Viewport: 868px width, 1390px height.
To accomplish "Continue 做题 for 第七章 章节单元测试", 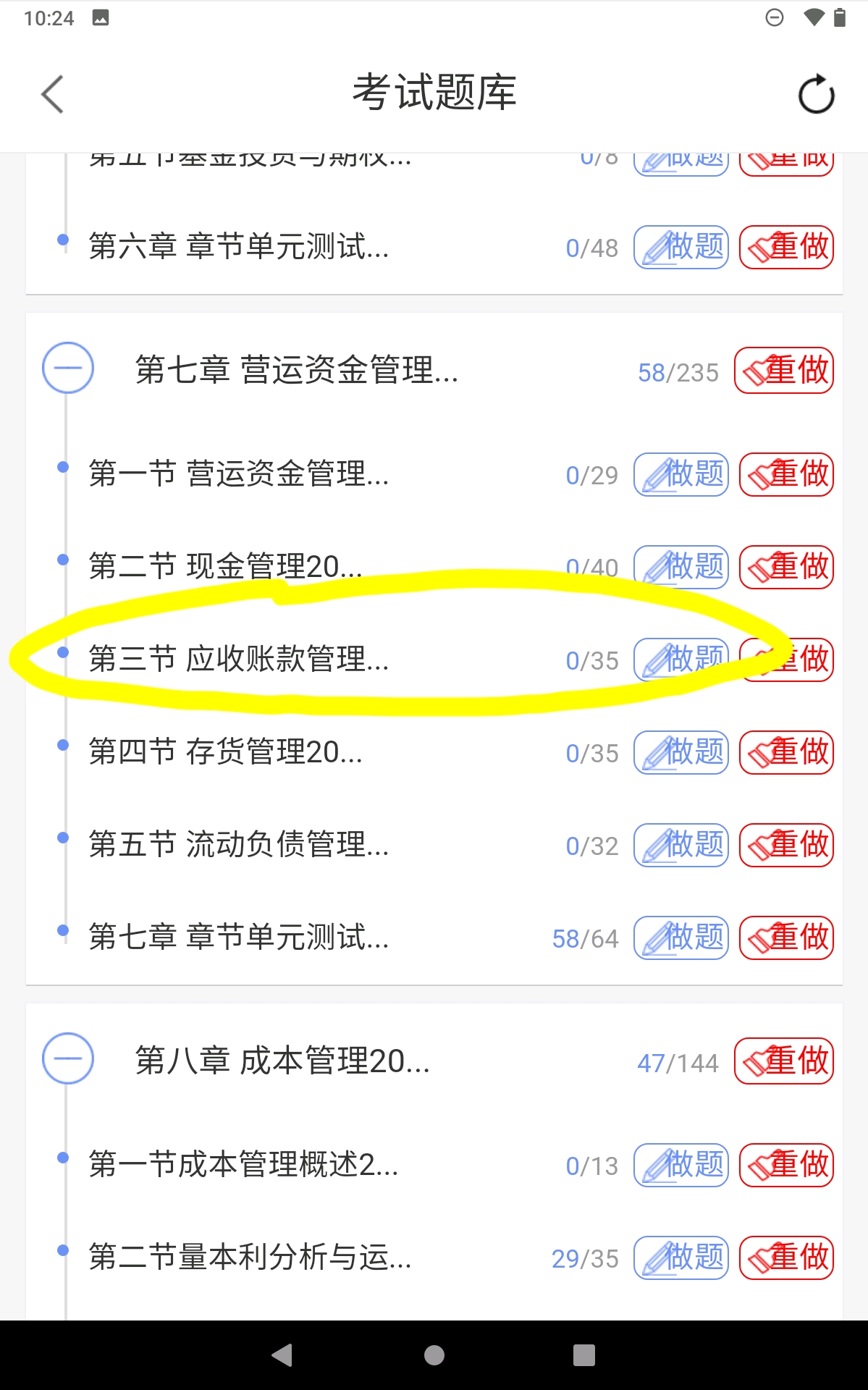I will [x=681, y=938].
